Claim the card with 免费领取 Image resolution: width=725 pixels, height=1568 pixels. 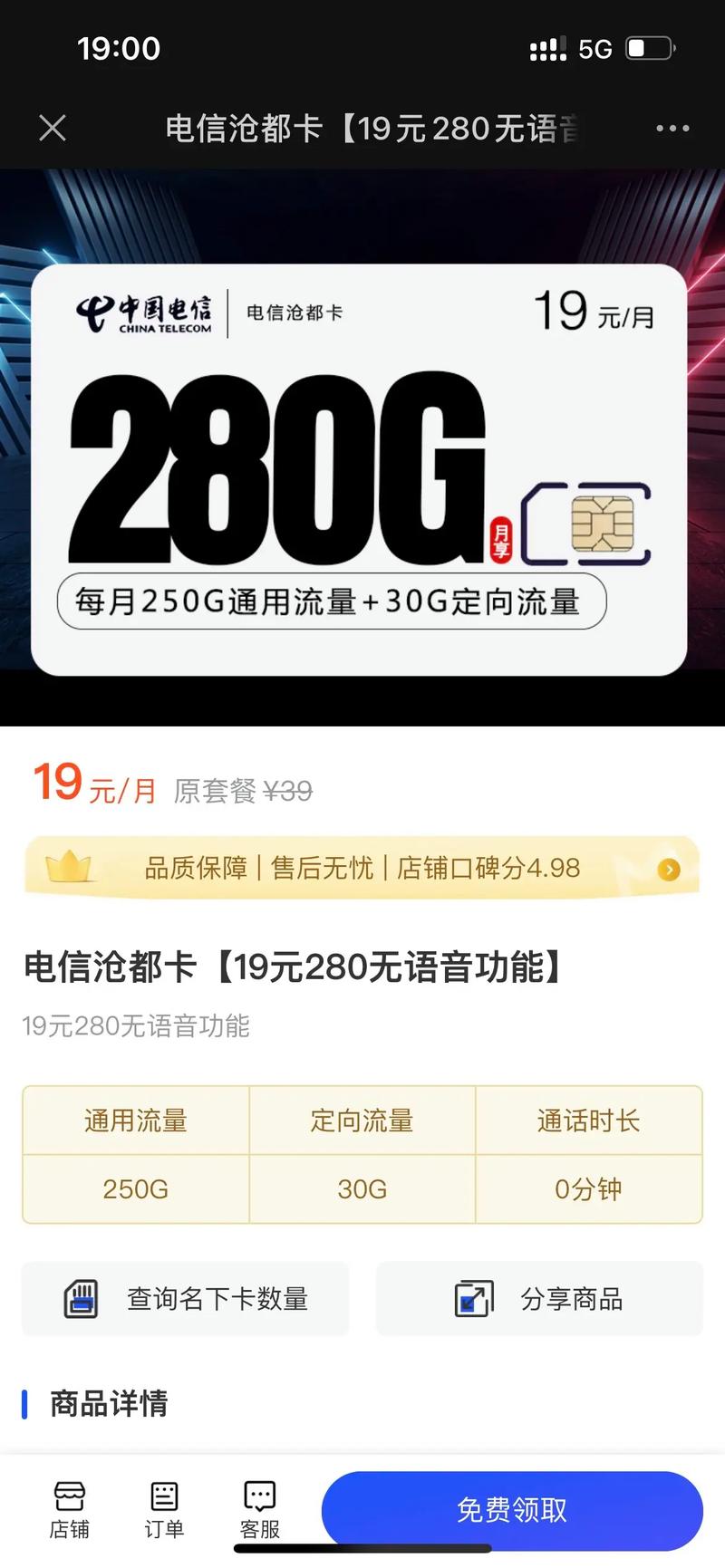point(512,1510)
